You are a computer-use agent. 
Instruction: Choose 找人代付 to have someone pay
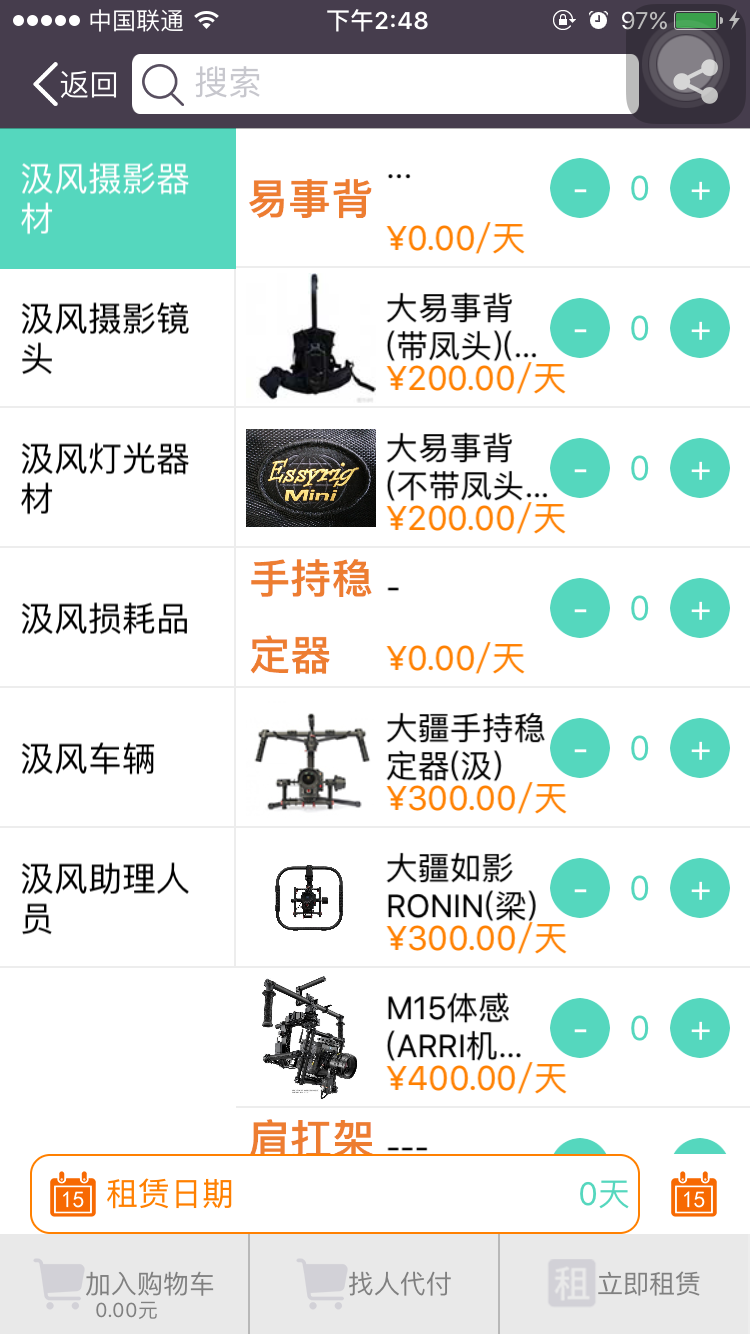tap(374, 1284)
